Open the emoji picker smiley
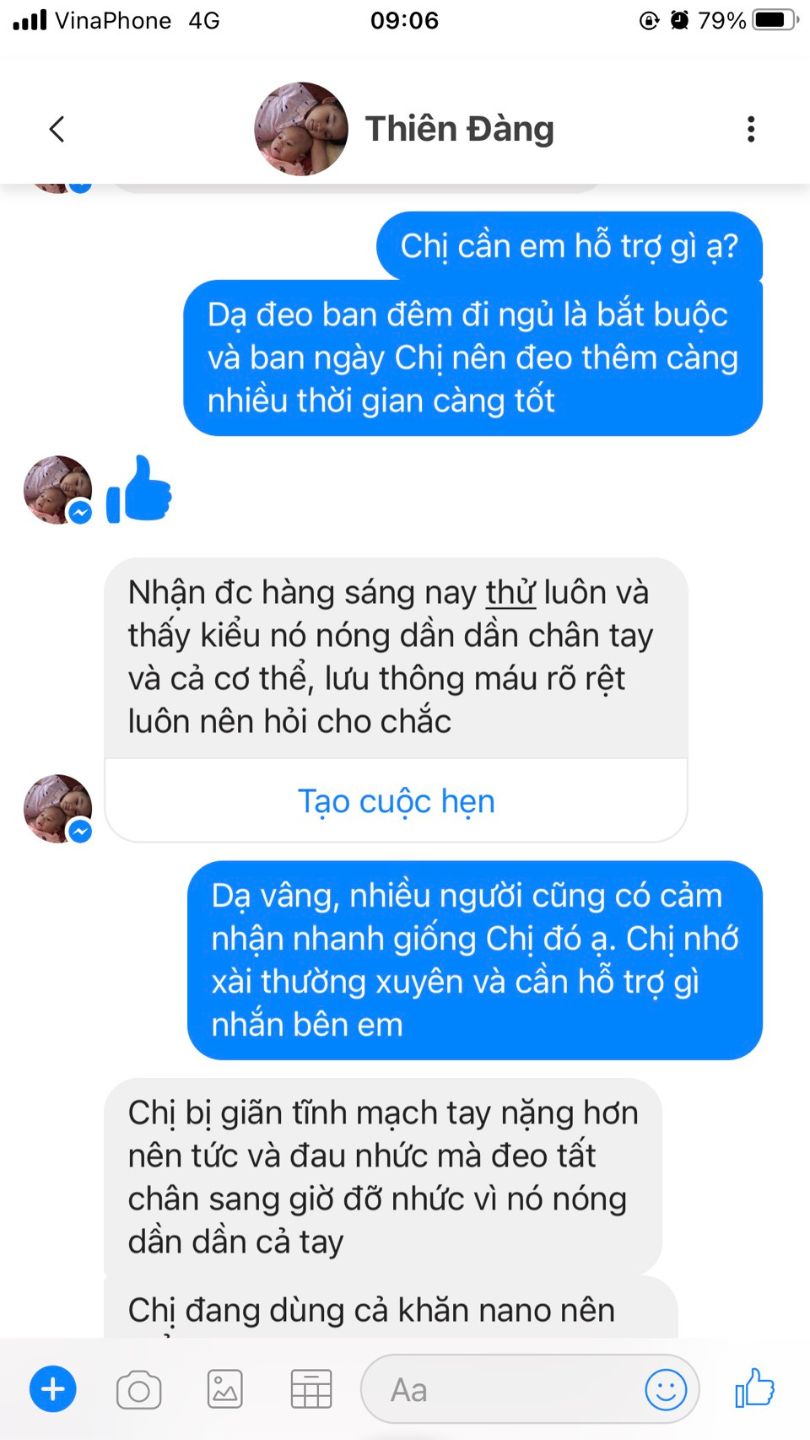 (666, 1389)
